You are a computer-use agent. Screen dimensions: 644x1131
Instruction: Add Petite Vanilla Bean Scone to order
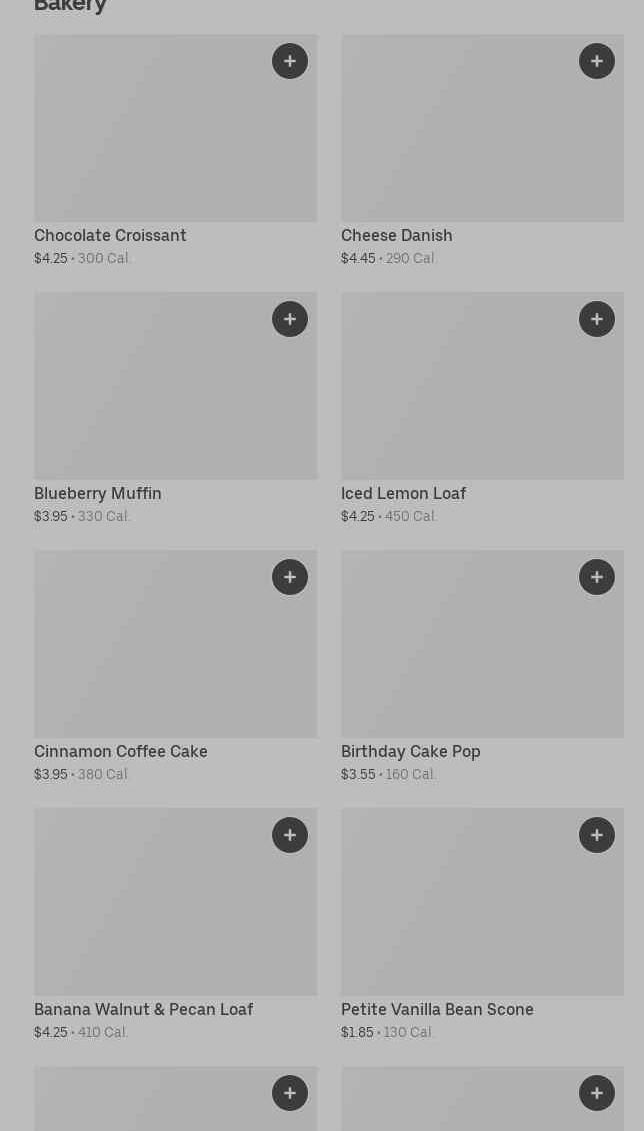597,835
